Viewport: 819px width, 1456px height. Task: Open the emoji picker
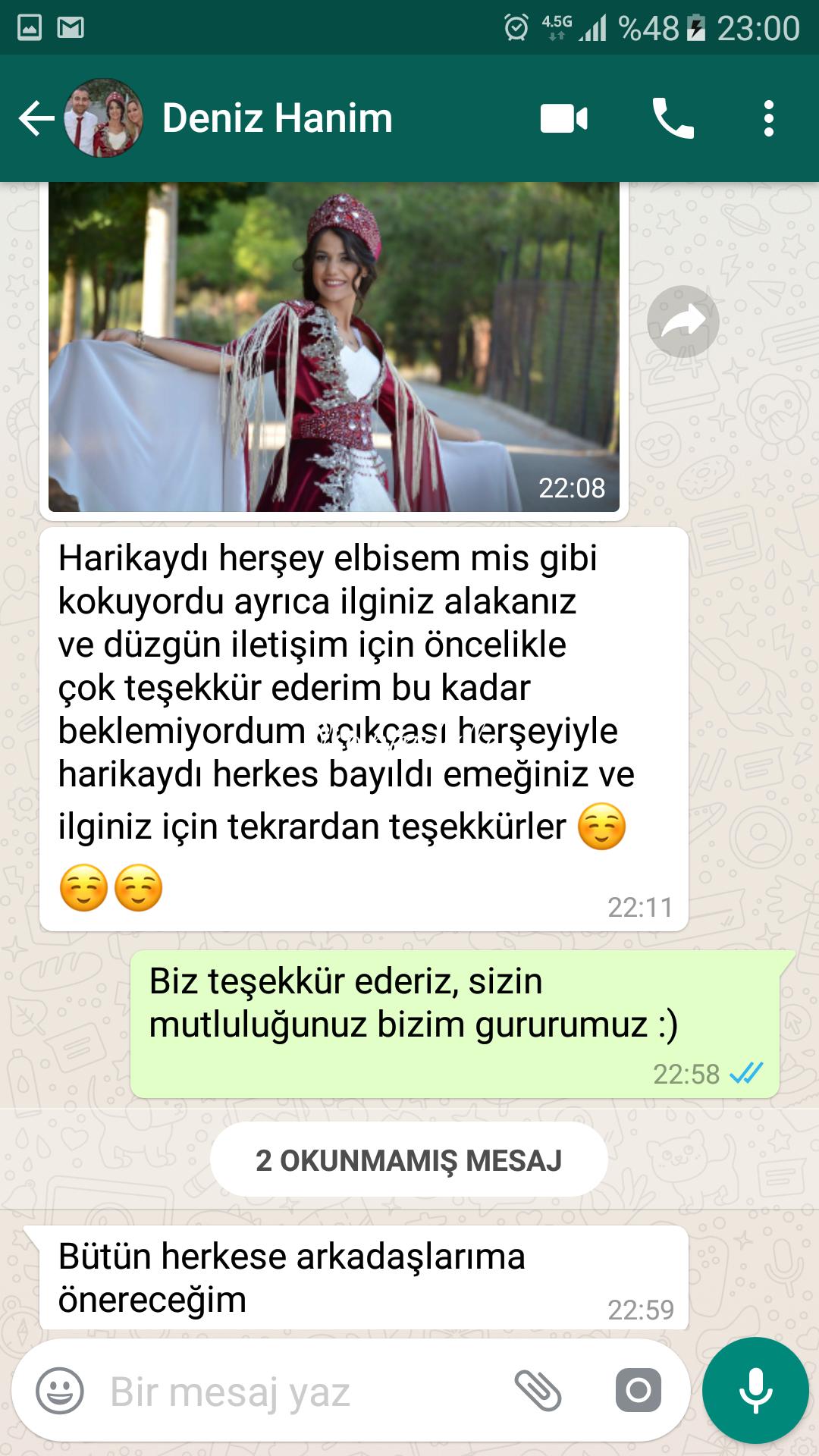click(x=59, y=1391)
